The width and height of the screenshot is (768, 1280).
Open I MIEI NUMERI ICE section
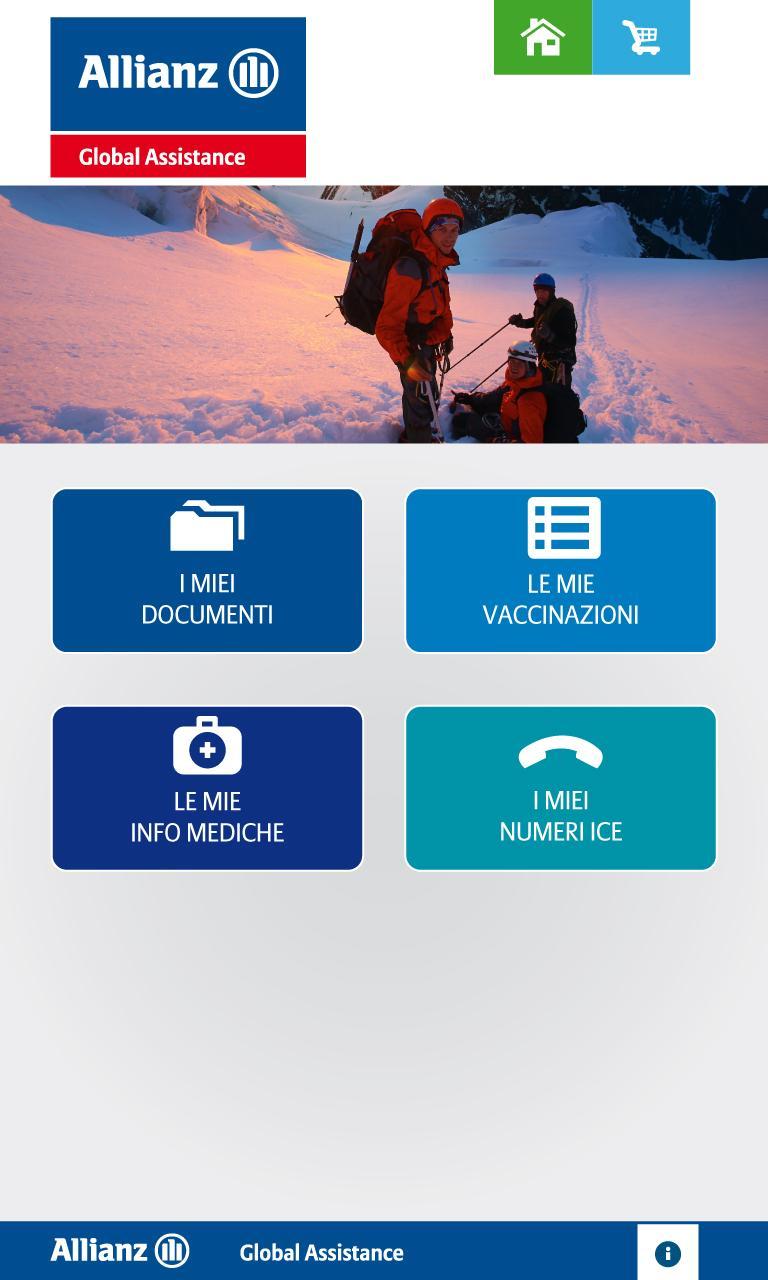click(x=560, y=788)
